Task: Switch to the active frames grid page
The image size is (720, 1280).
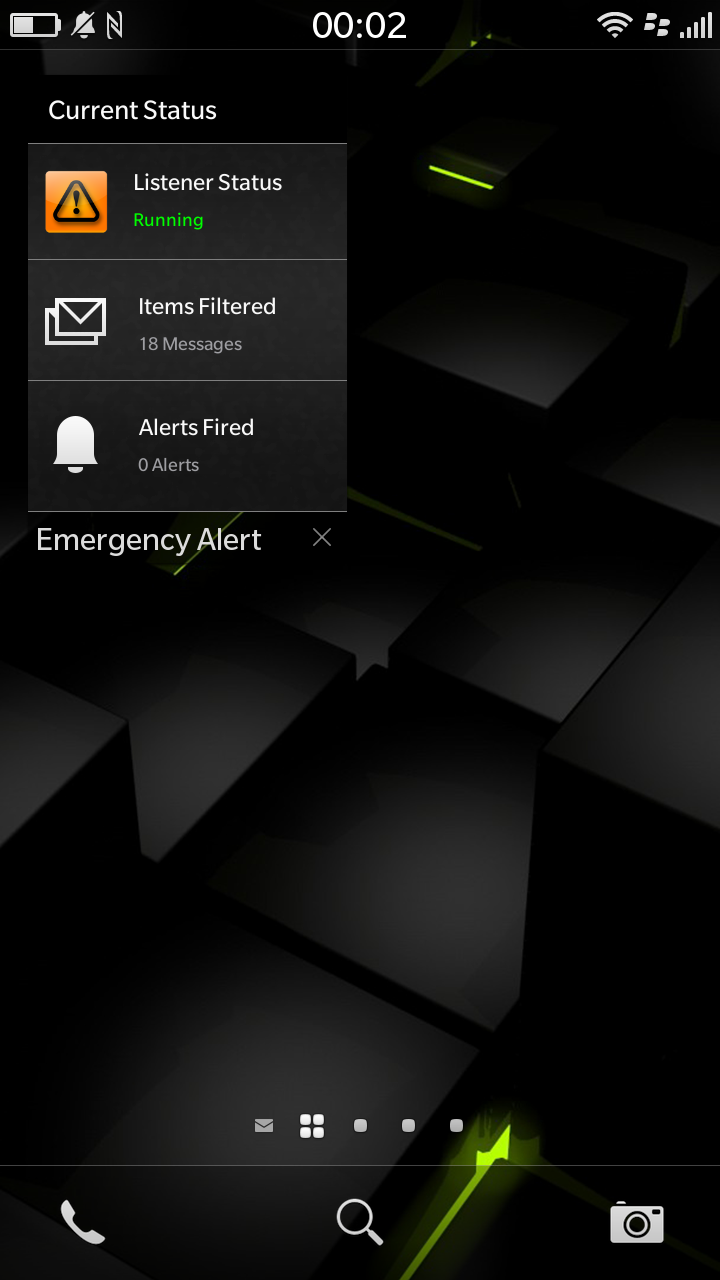Action: pyautogui.click(x=312, y=1126)
